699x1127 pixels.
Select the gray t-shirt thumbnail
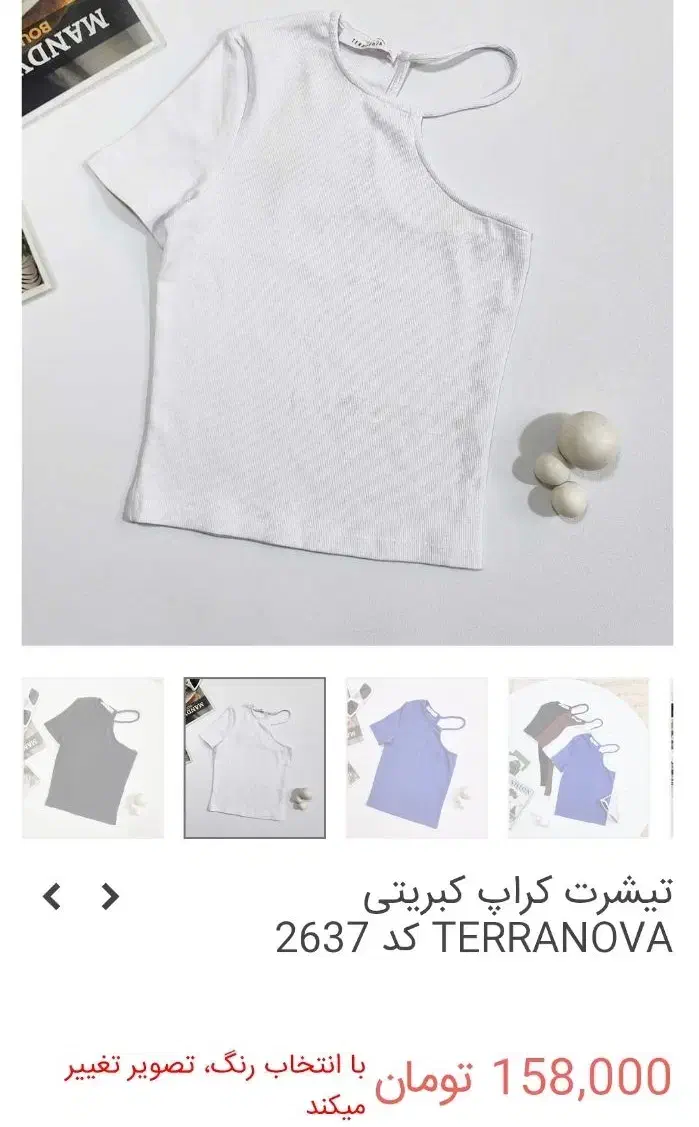coord(92,758)
